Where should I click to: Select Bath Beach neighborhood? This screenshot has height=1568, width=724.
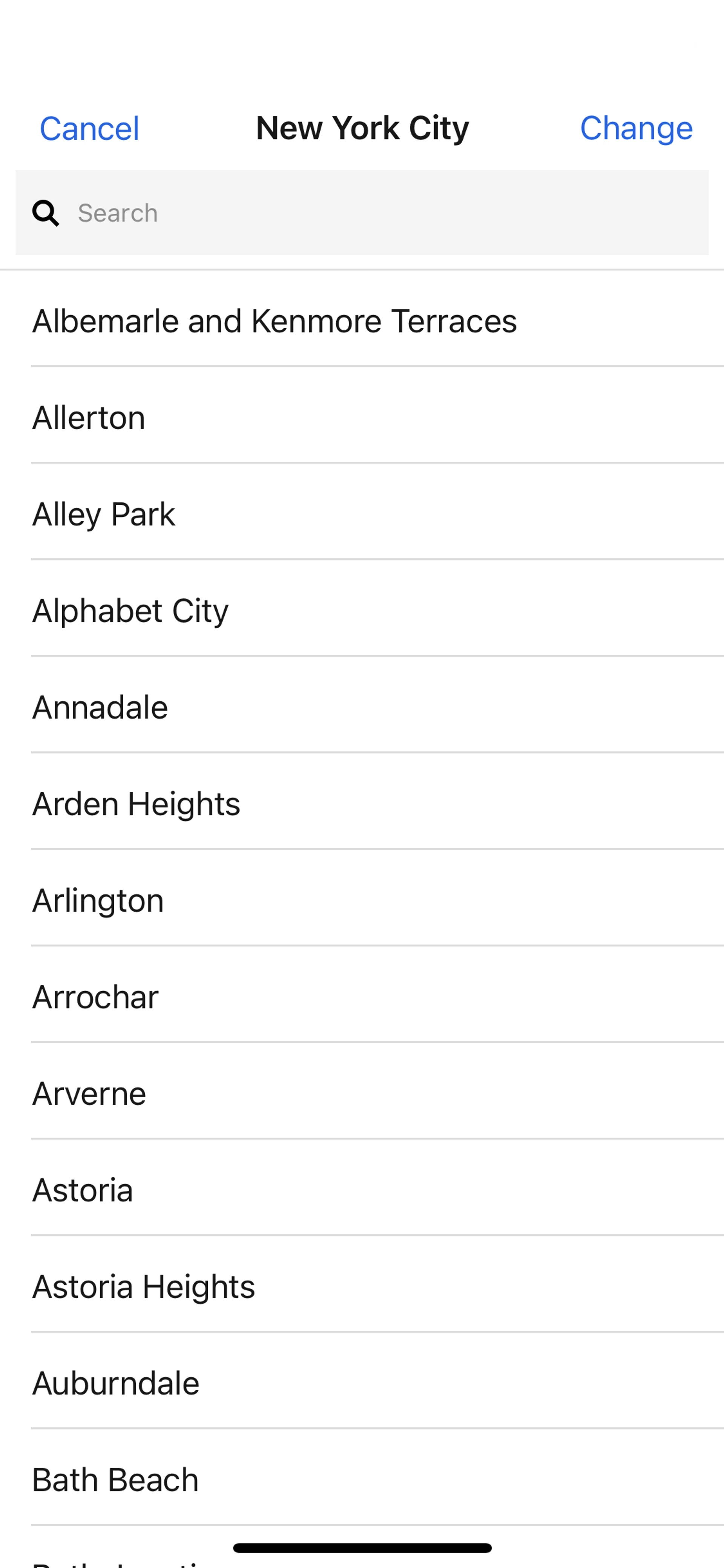click(116, 1480)
